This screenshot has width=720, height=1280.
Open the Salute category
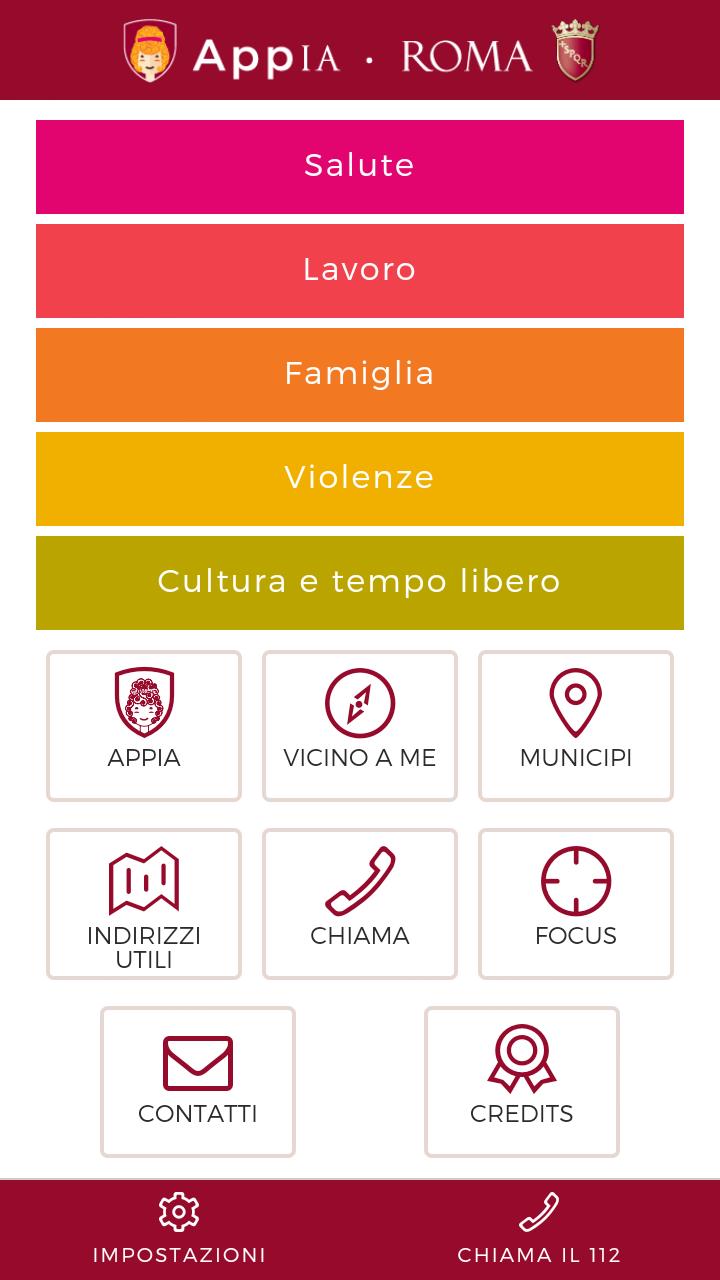click(x=360, y=167)
